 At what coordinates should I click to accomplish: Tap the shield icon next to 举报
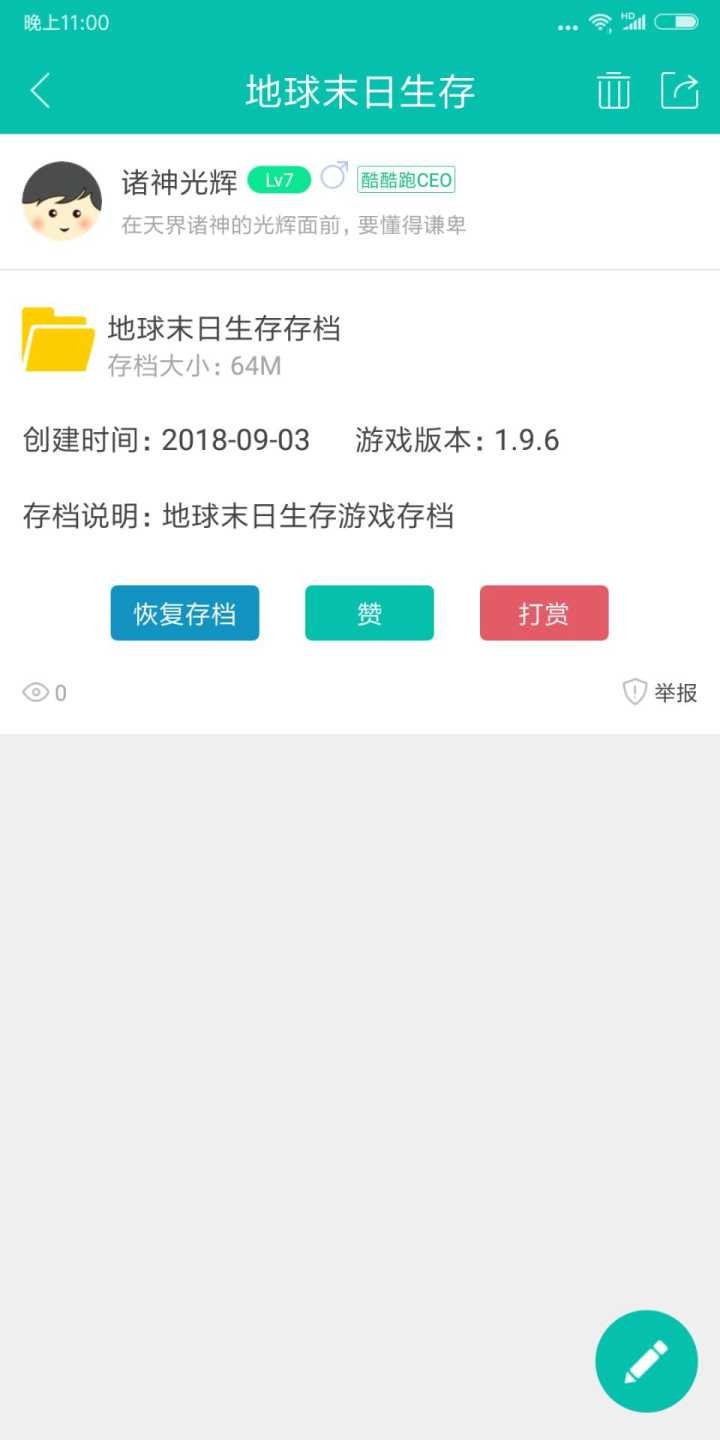[x=635, y=691]
